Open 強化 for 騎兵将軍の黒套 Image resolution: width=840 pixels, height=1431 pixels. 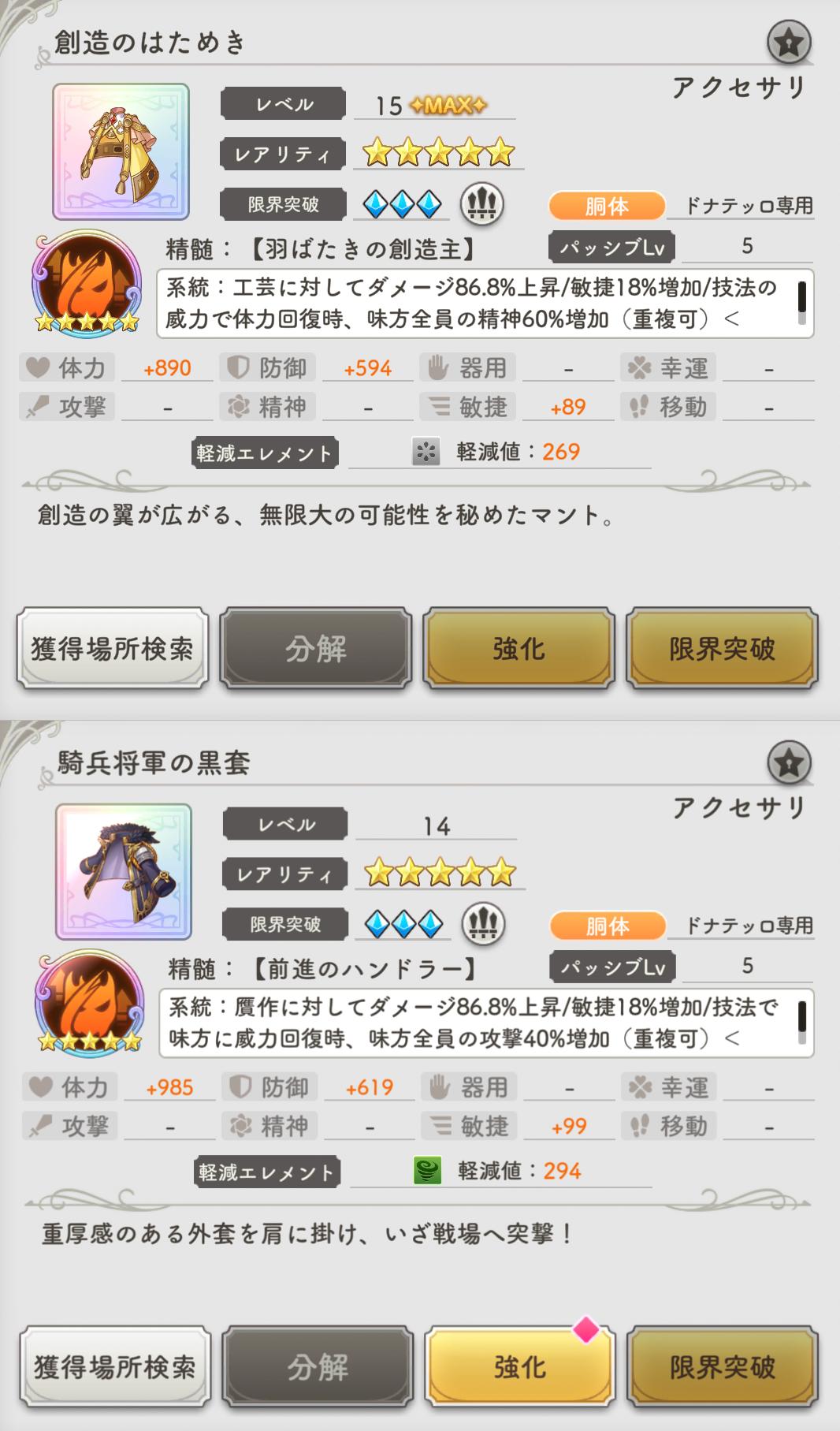click(x=519, y=1368)
